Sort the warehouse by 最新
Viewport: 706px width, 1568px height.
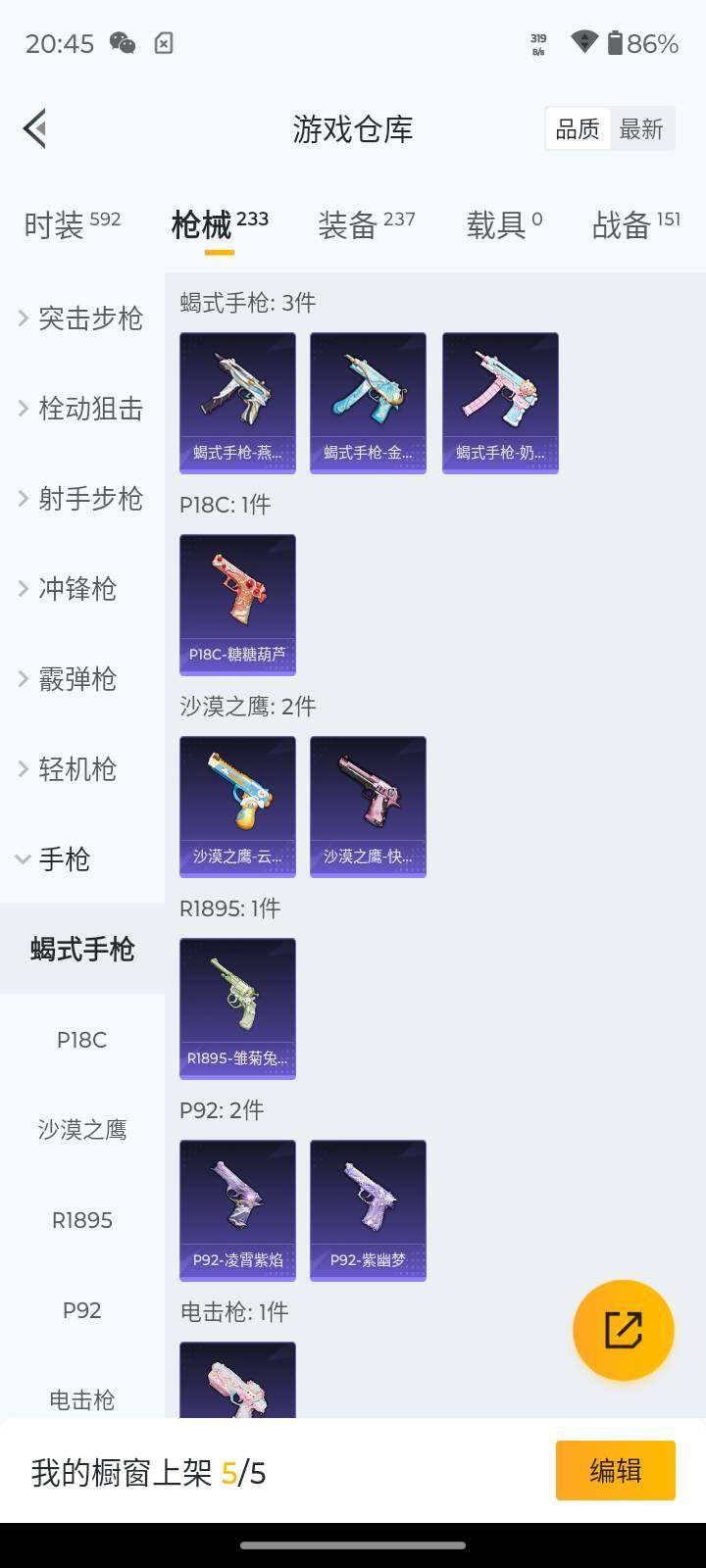641,128
